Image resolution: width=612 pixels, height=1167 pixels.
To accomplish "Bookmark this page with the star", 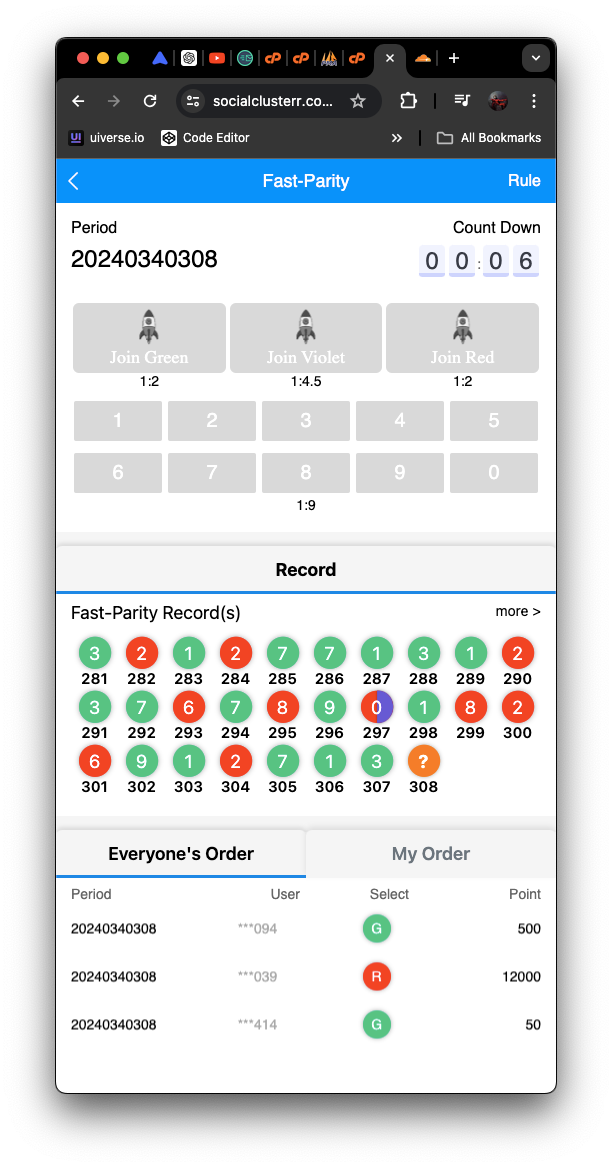I will [358, 101].
